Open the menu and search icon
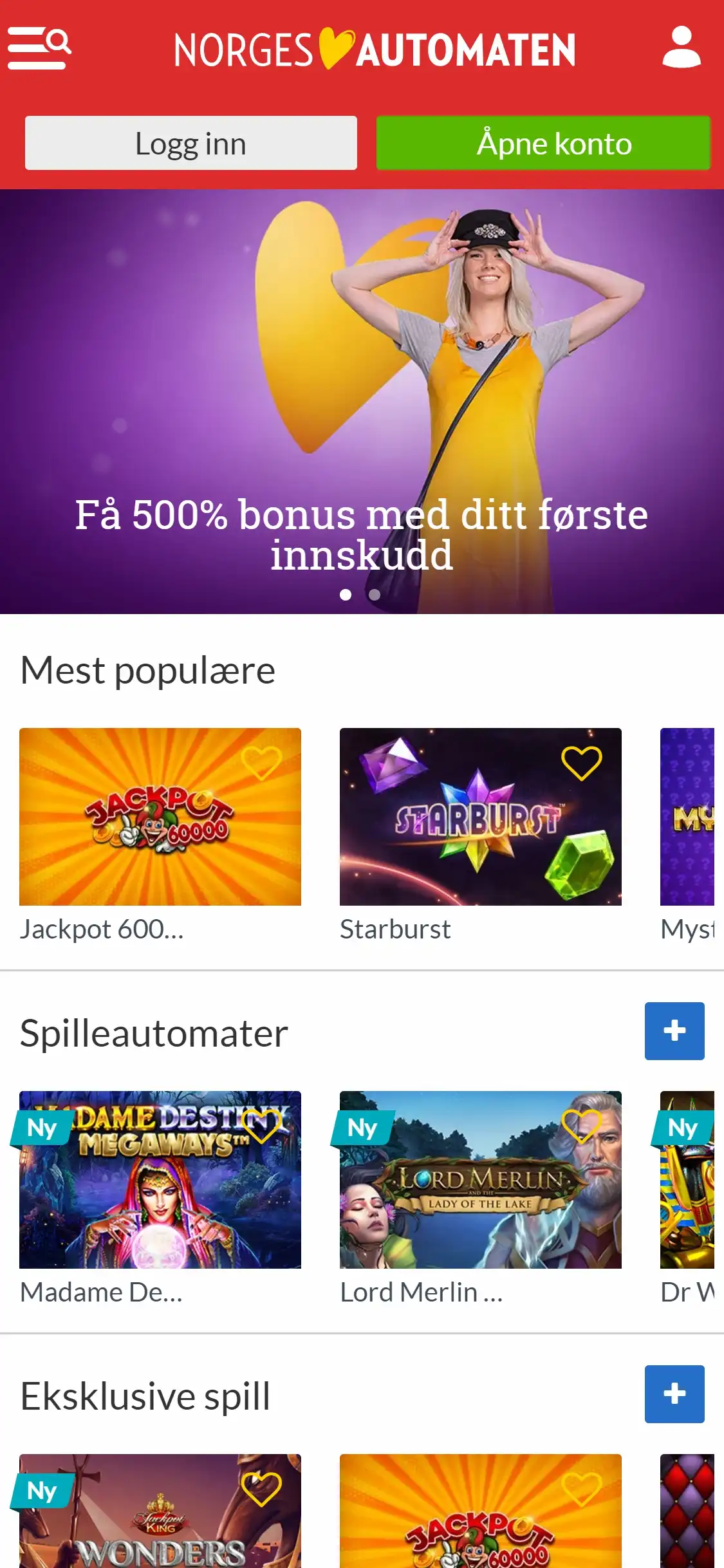The width and height of the screenshot is (724, 1568). tap(39, 48)
